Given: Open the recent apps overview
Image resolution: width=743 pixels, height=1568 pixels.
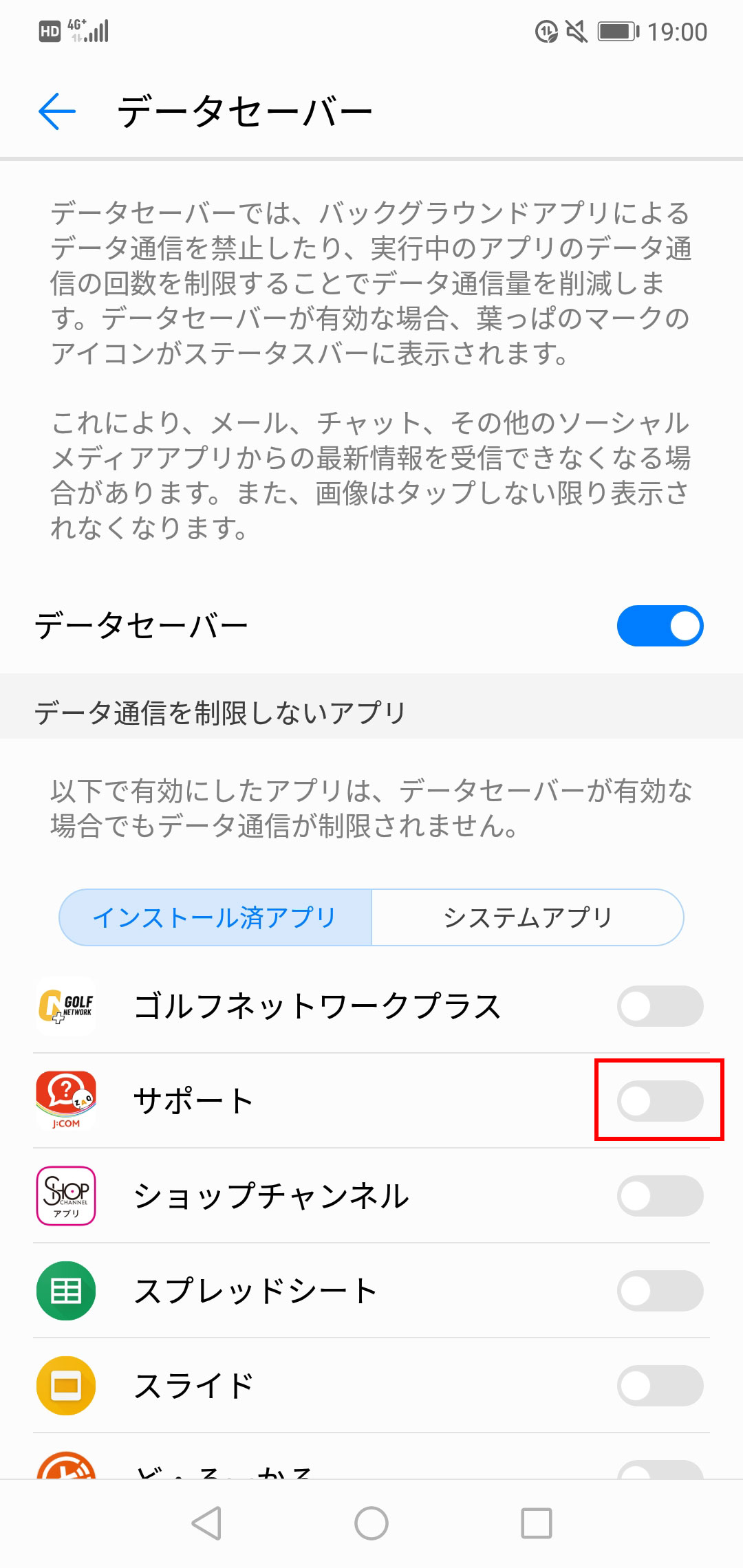Looking at the screenshot, I should (537, 1523).
